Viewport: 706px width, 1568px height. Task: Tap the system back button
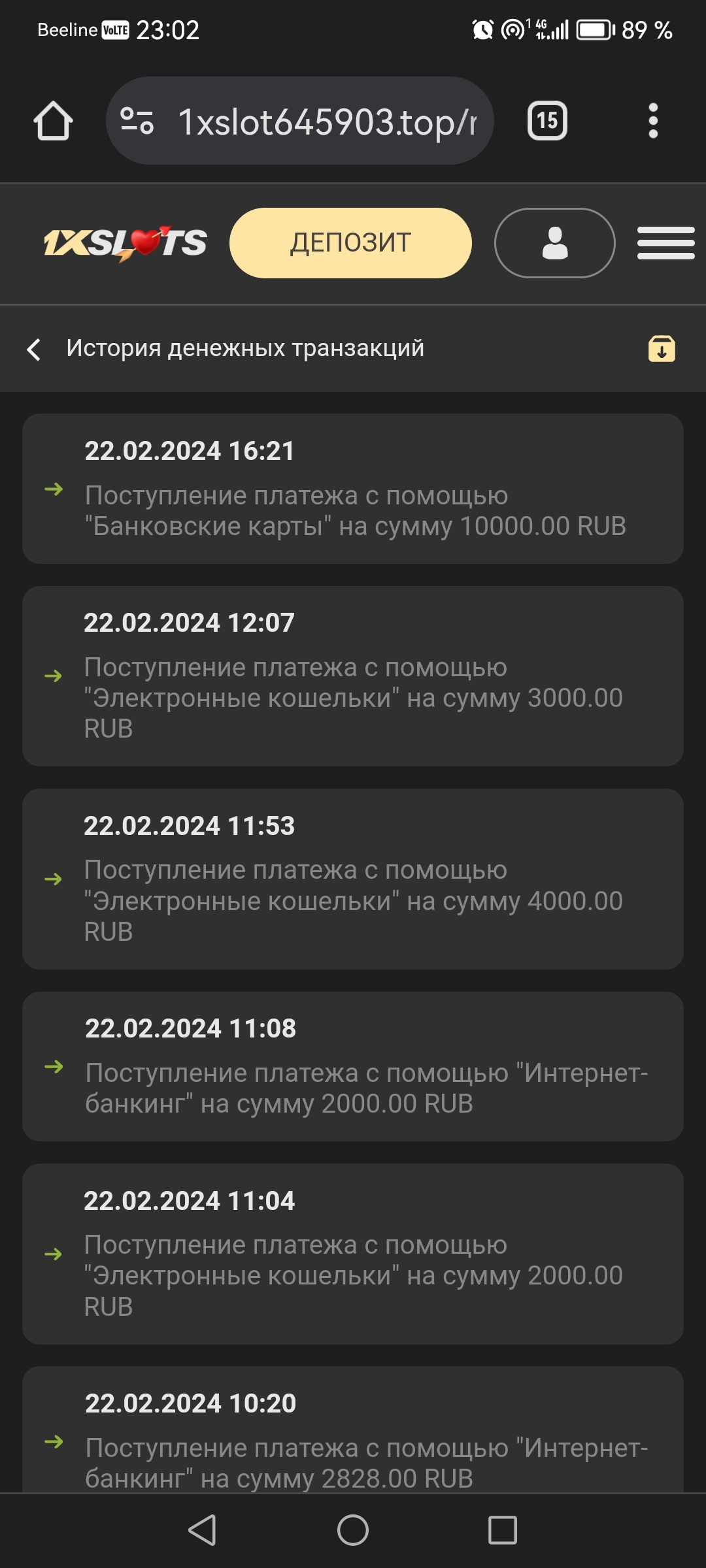(x=203, y=1529)
